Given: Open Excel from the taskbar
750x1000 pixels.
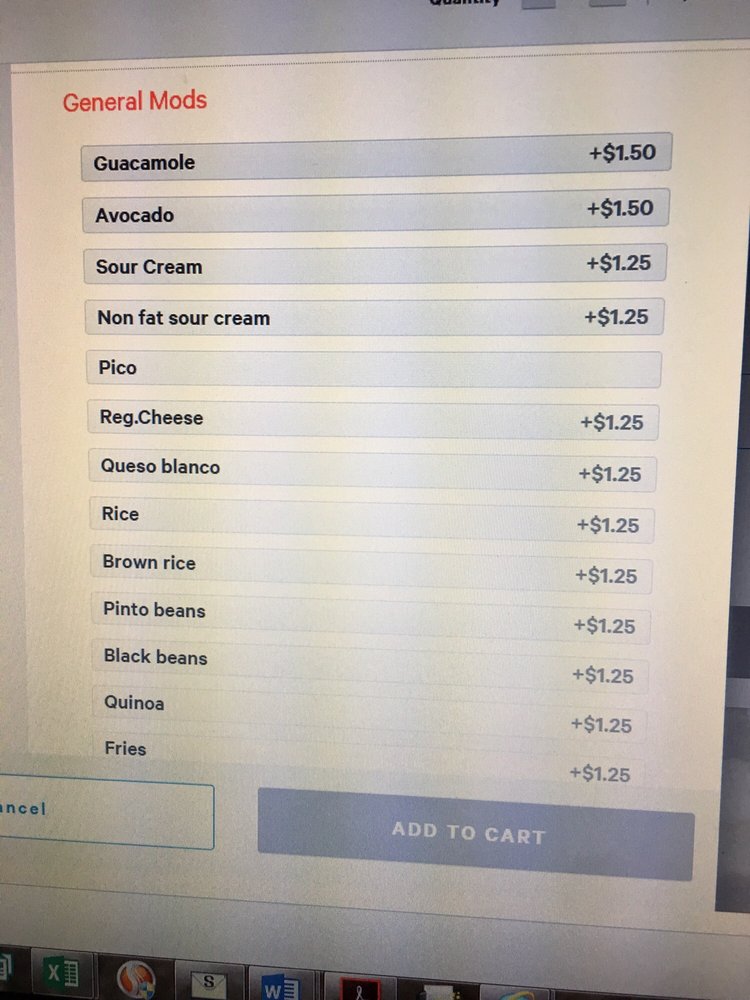Looking at the screenshot, I should [x=62, y=973].
